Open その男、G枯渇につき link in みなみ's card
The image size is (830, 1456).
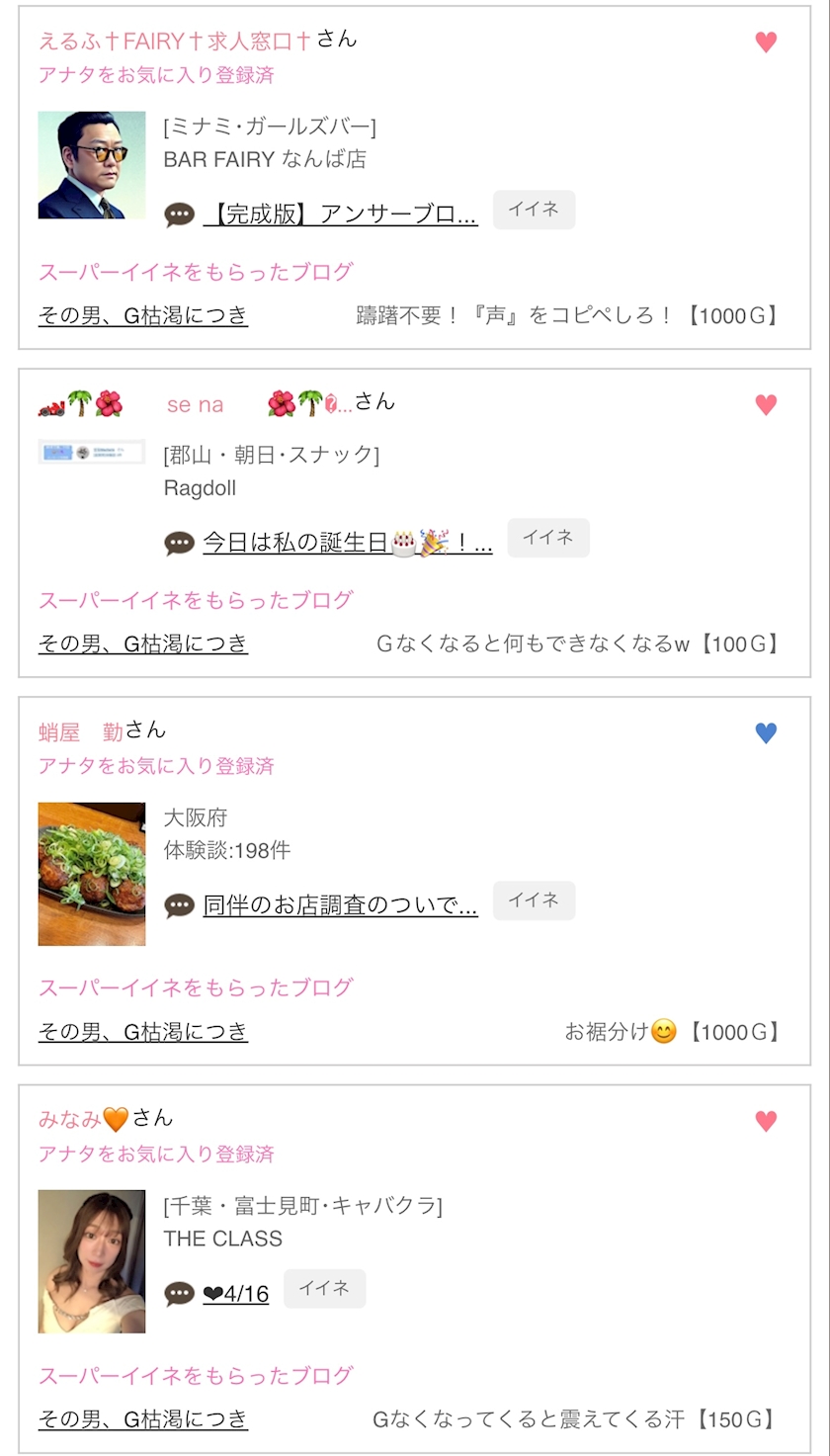(143, 1418)
